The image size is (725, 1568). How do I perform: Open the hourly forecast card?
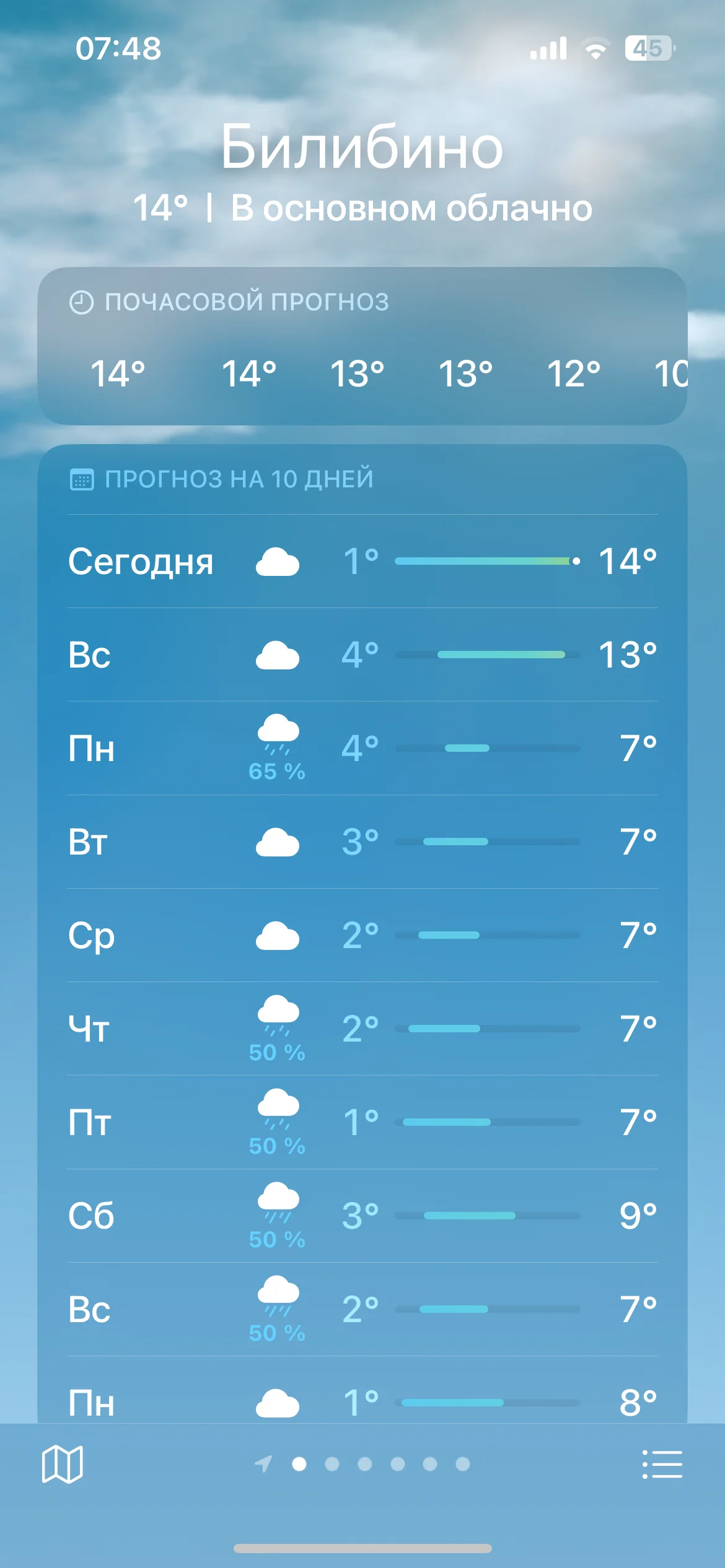click(x=362, y=346)
